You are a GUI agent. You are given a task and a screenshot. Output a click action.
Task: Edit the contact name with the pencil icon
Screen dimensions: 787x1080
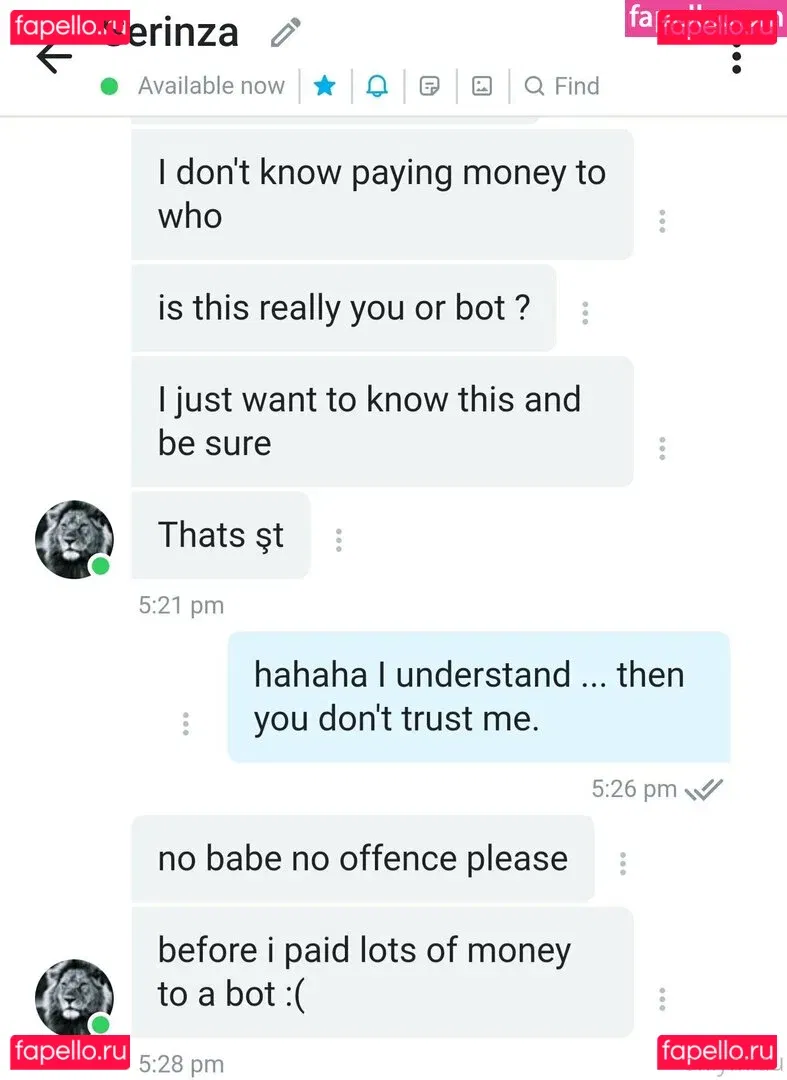[285, 34]
